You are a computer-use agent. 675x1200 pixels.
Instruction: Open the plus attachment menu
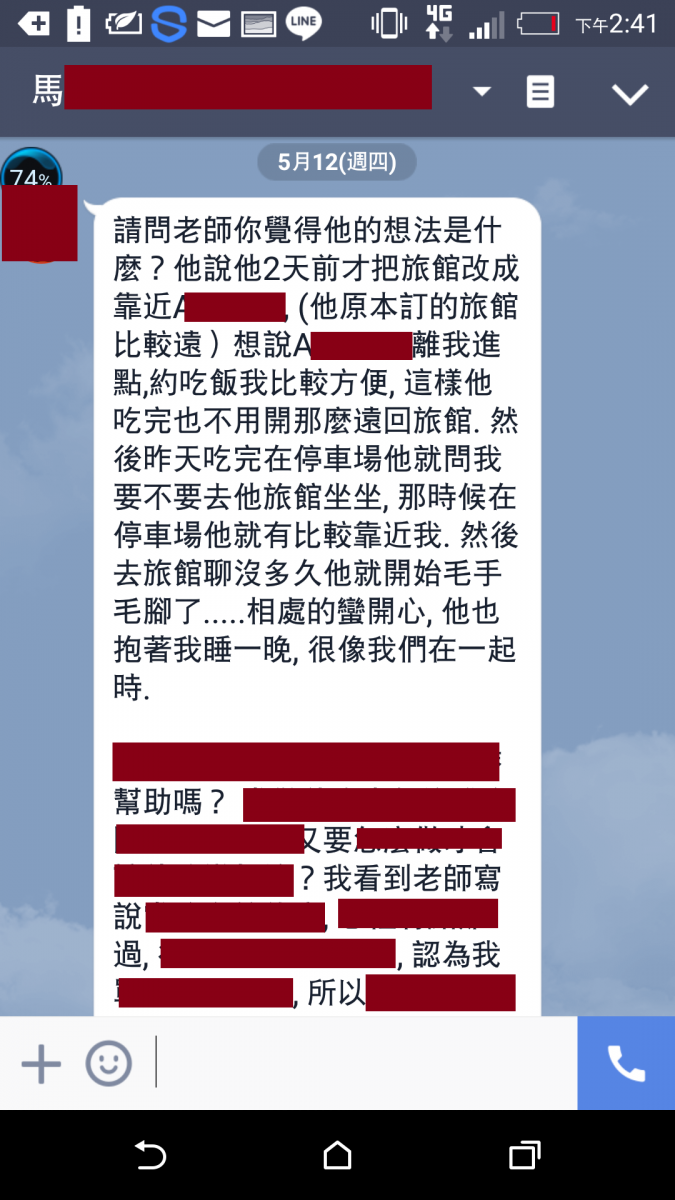41,1062
